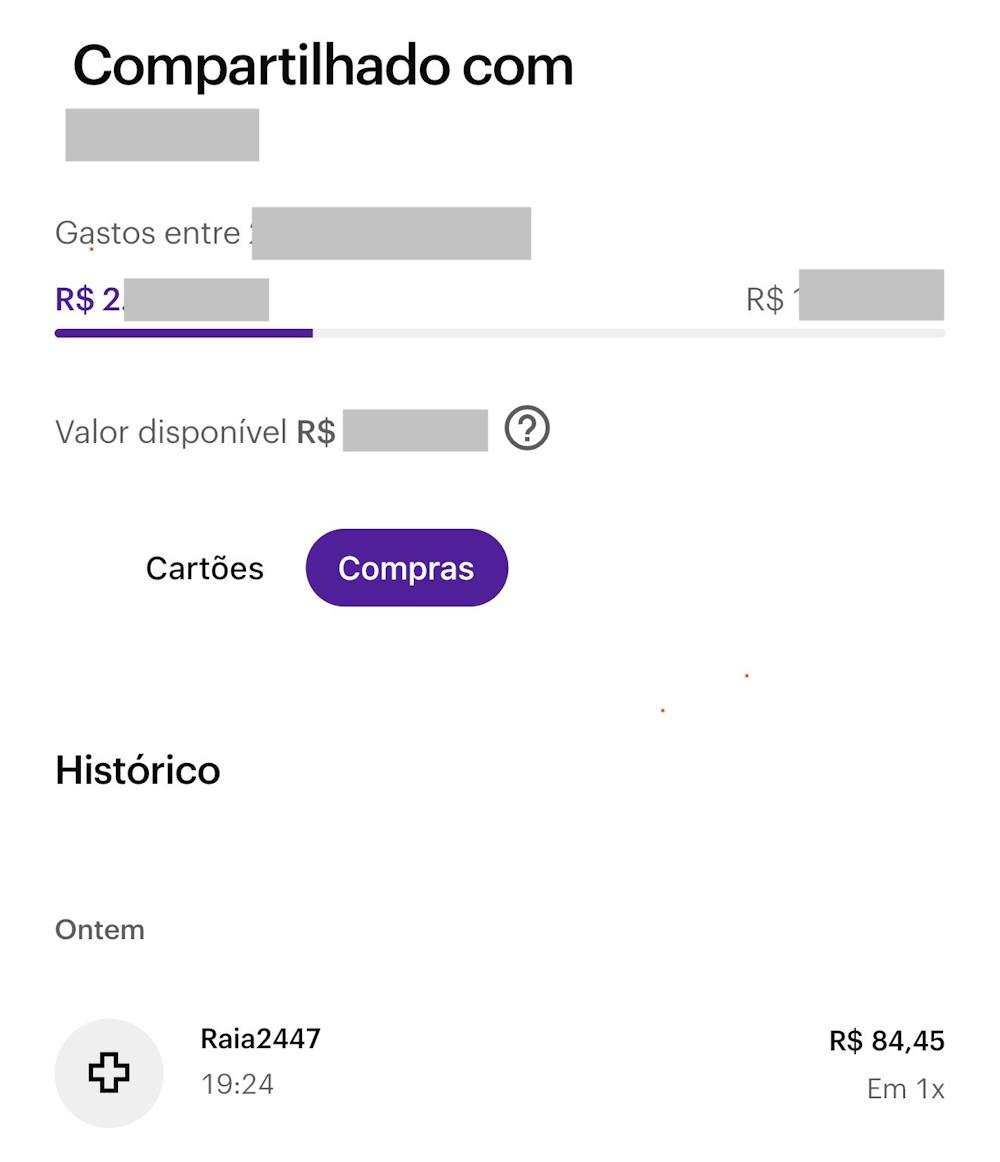Select the Compras tab
This screenshot has width=1000, height=1162.
(x=406, y=568)
